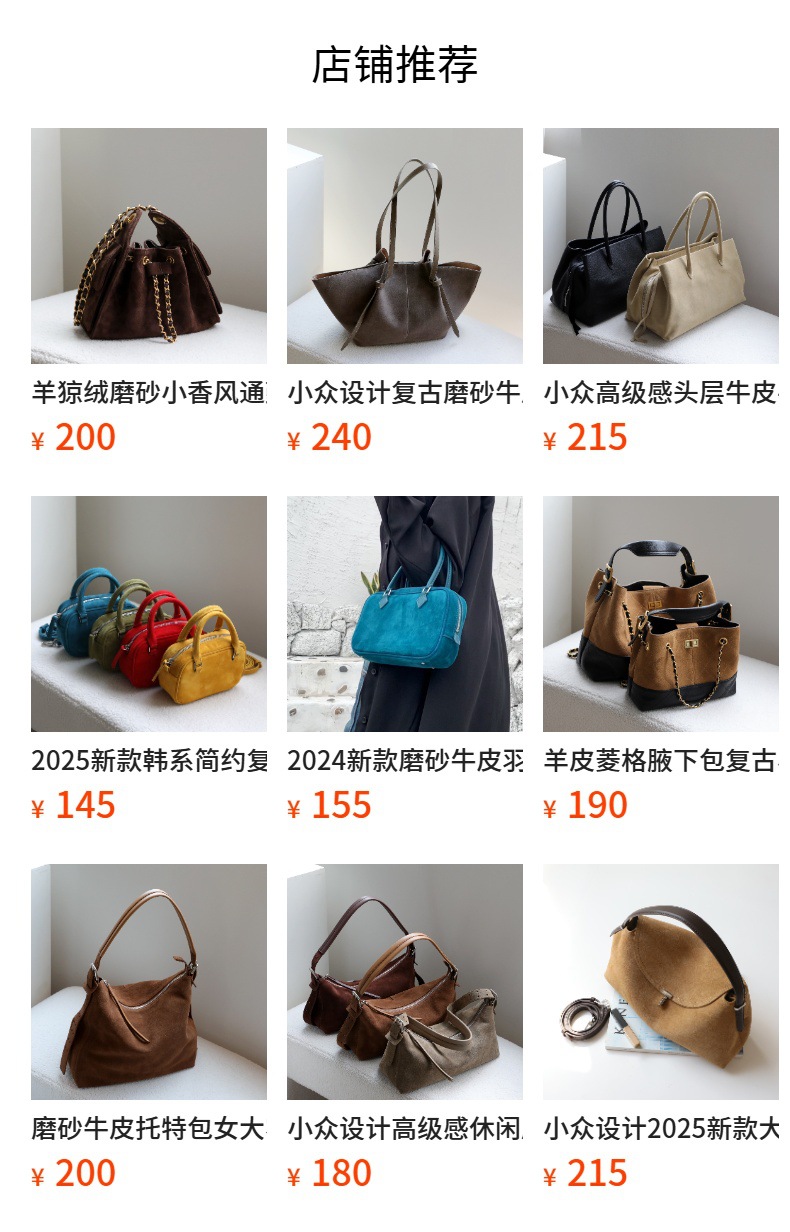Open the 小众高级感头层牛皮 bag listing
This screenshot has width=790, height=1232.
pos(661,292)
